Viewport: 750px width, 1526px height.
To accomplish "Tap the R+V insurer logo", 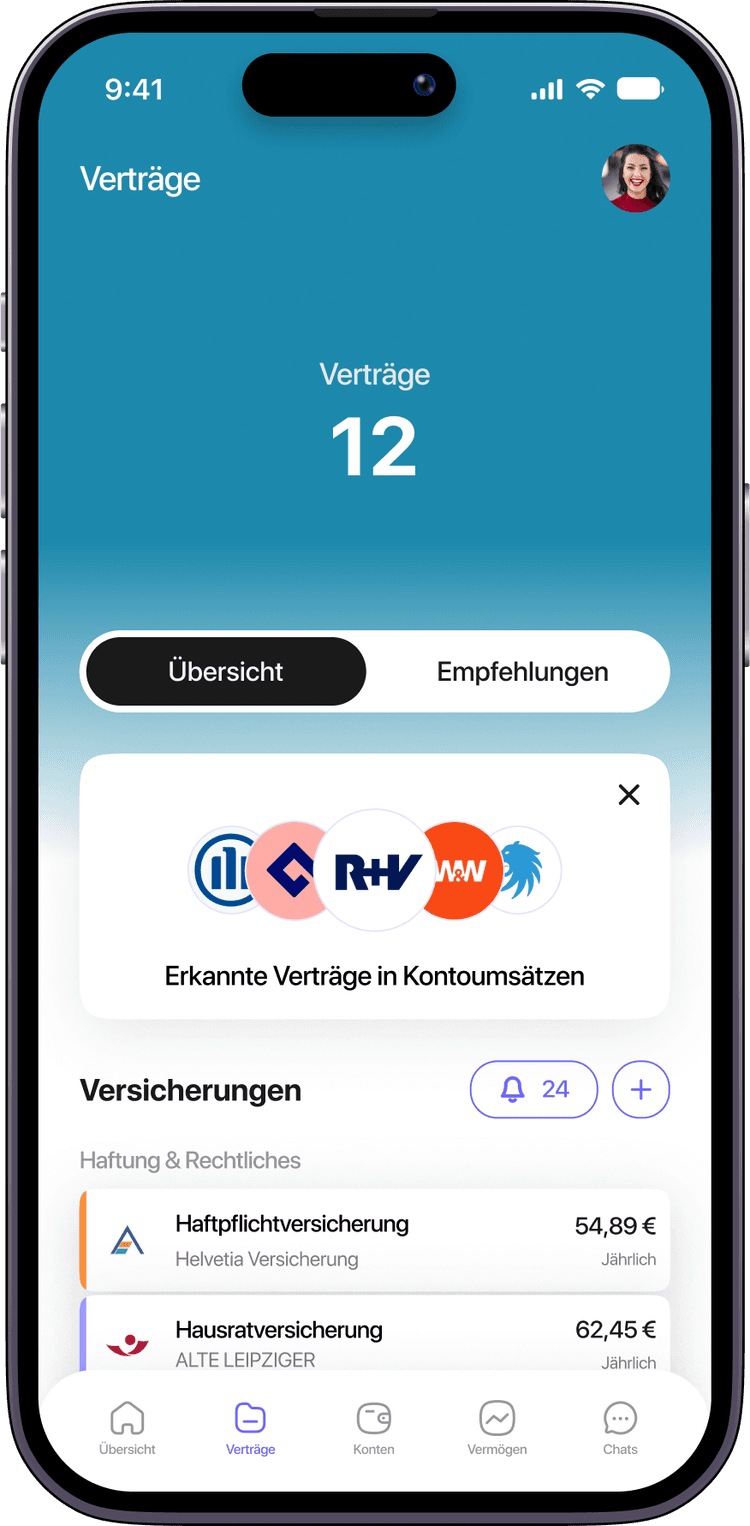I will (374, 870).
